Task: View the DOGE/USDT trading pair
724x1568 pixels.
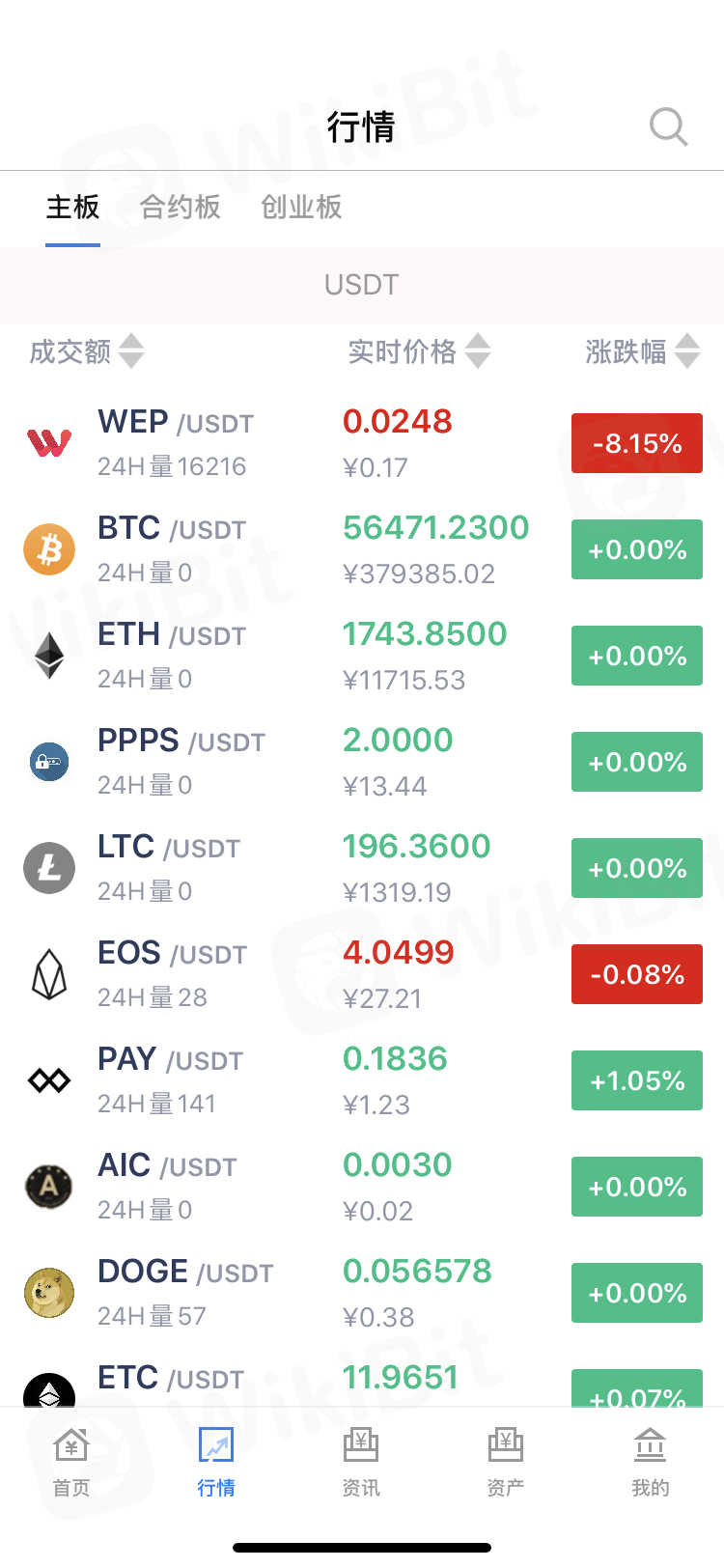Action: coord(361,1293)
